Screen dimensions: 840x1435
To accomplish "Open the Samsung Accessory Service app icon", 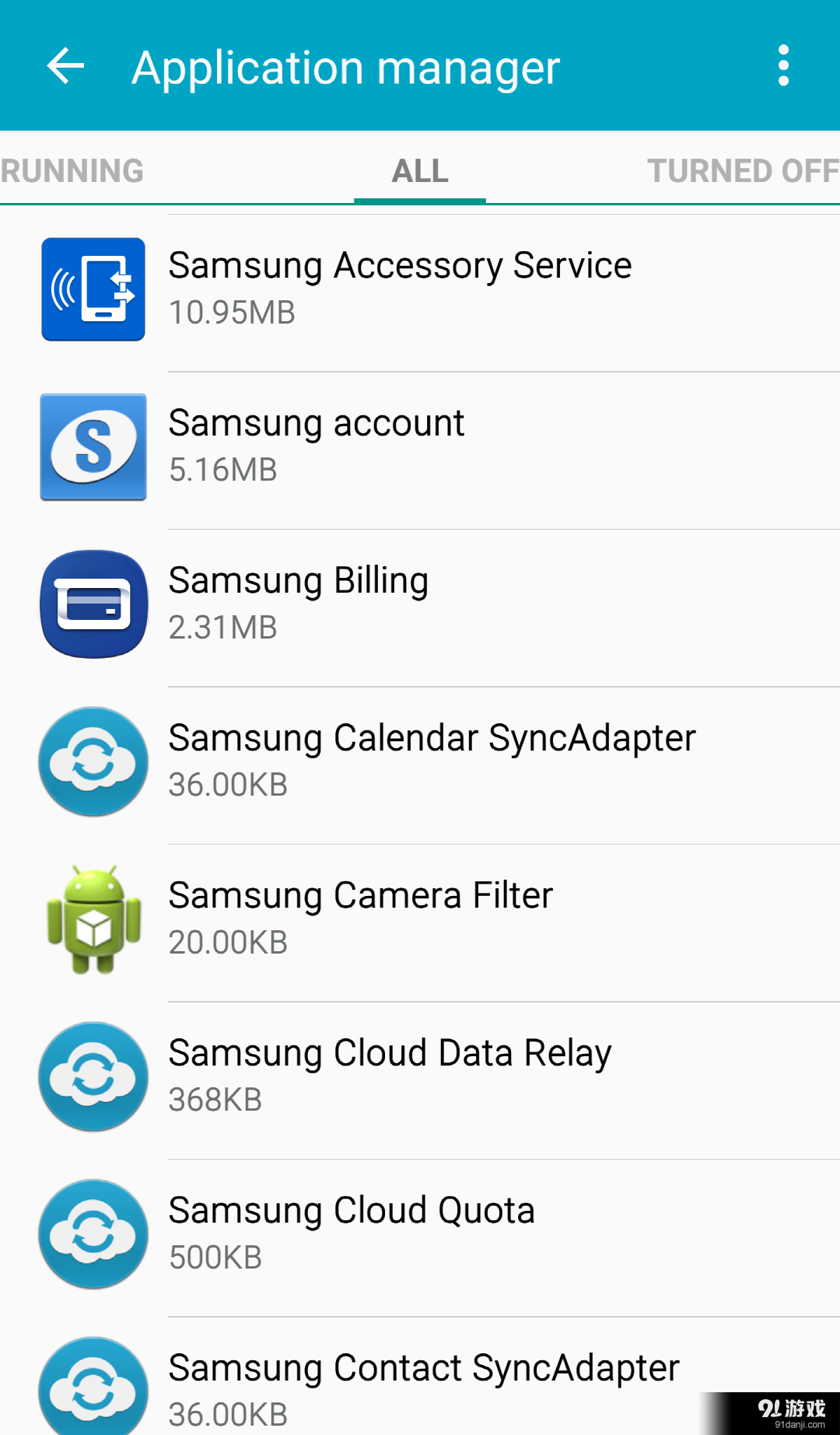I will point(93,289).
